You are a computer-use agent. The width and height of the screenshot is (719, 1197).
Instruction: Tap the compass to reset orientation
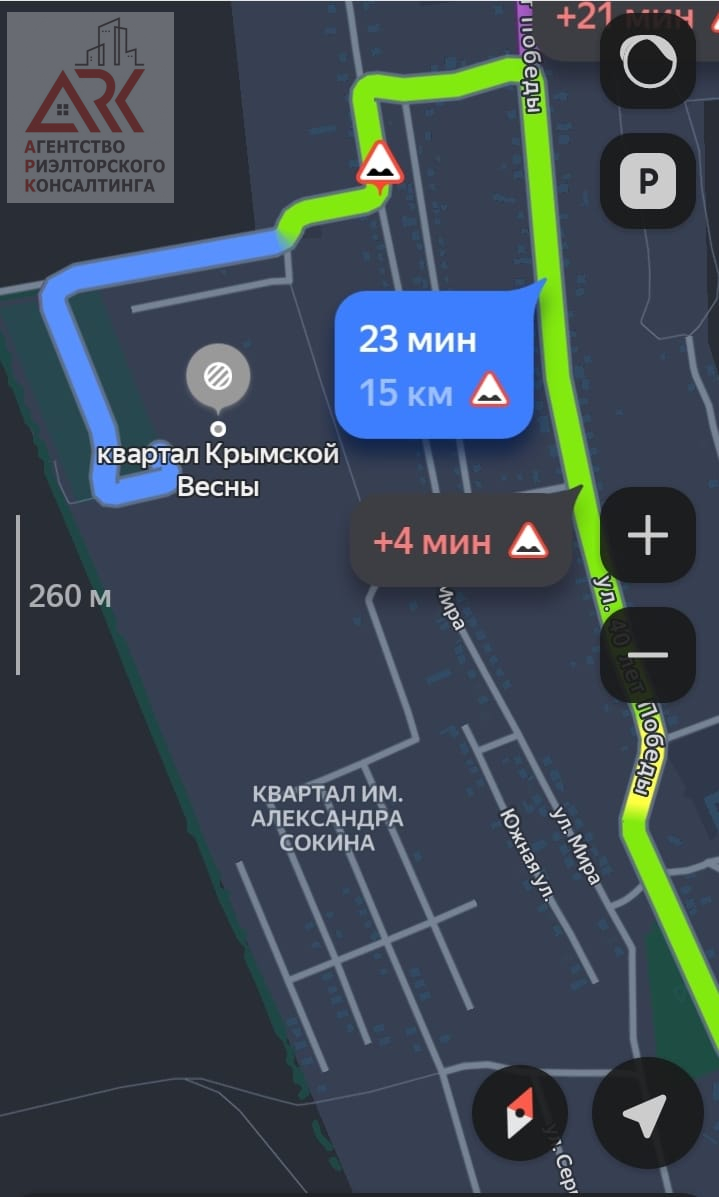point(520,1113)
